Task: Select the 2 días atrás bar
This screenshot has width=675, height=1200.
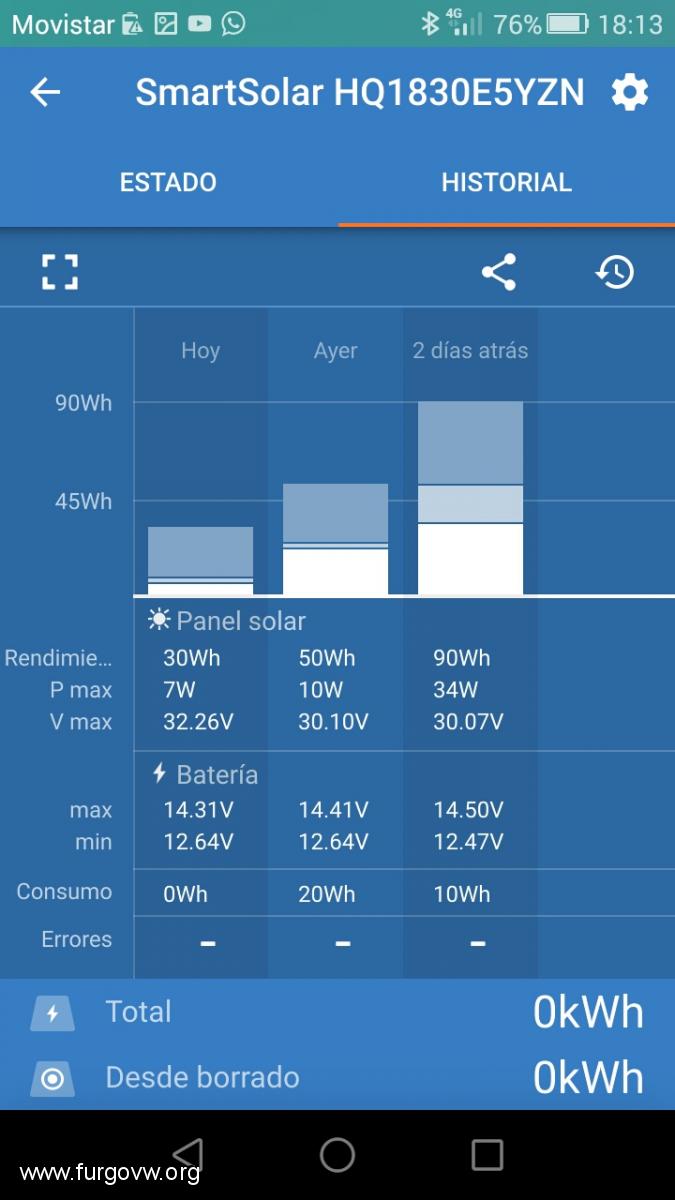Action: 470,499
